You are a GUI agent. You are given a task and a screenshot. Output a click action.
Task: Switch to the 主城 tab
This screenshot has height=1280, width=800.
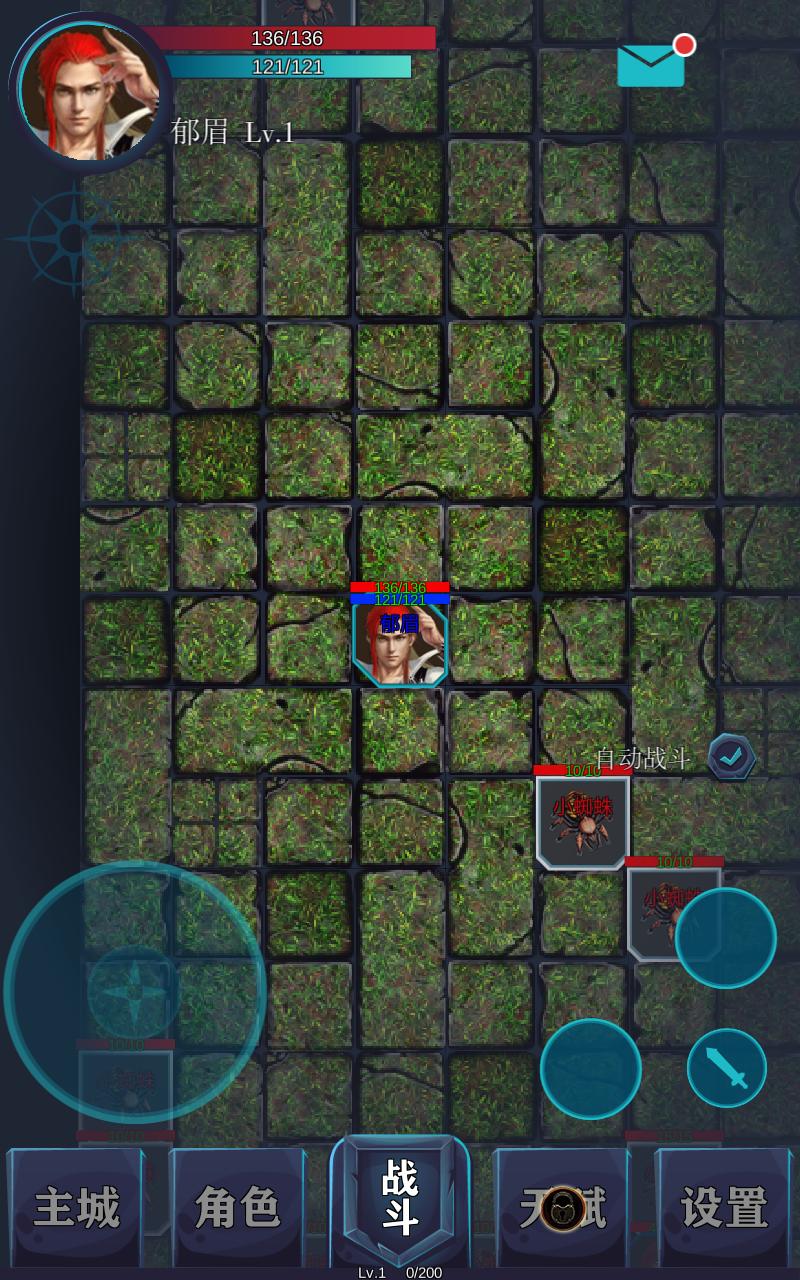pos(77,1207)
